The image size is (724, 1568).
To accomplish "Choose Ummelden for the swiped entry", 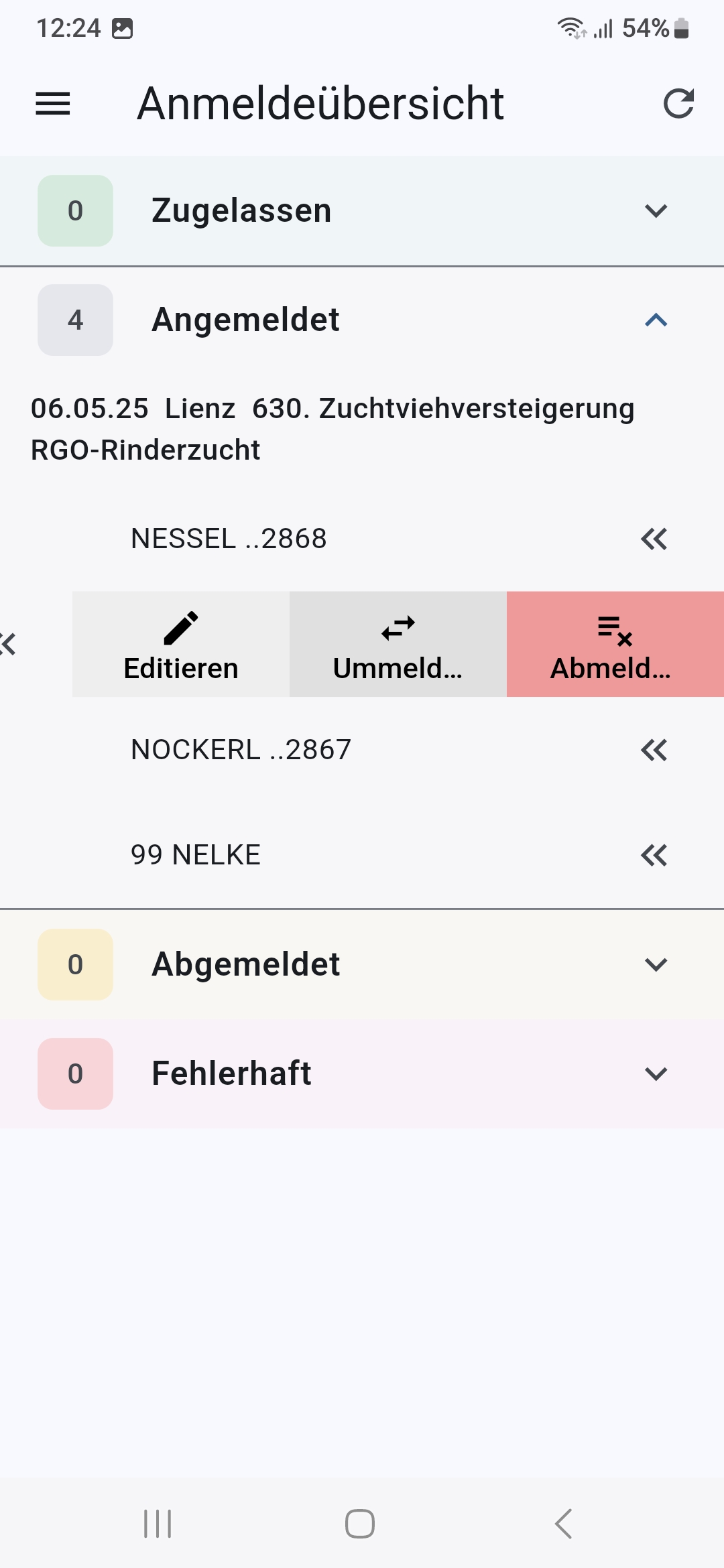I will pyautogui.click(x=398, y=644).
